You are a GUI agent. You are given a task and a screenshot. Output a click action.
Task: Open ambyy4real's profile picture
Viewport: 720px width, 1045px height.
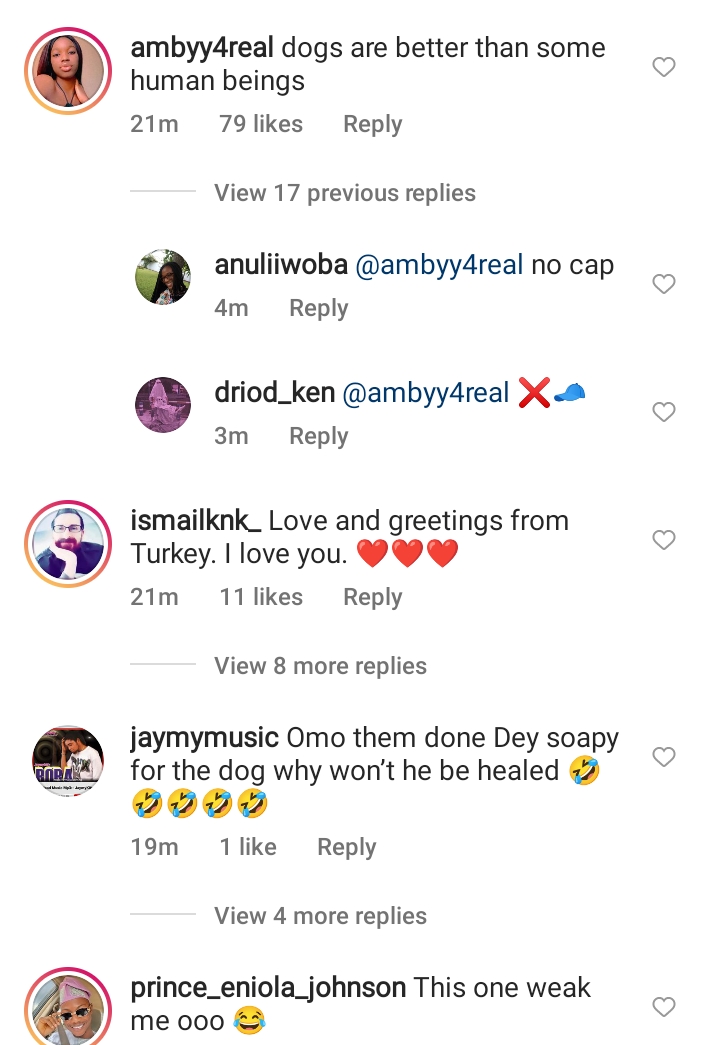[67, 71]
